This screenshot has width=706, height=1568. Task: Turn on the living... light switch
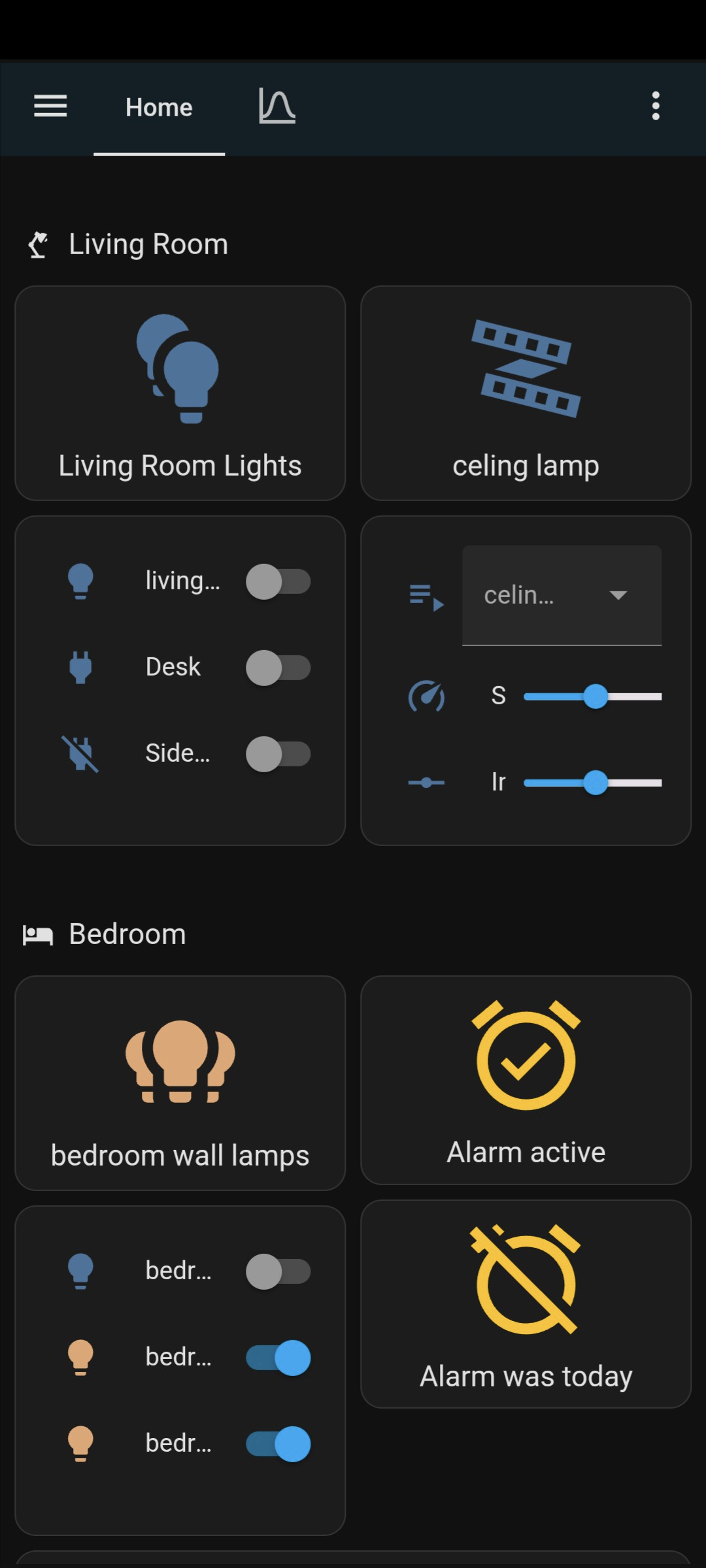pyautogui.click(x=278, y=581)
